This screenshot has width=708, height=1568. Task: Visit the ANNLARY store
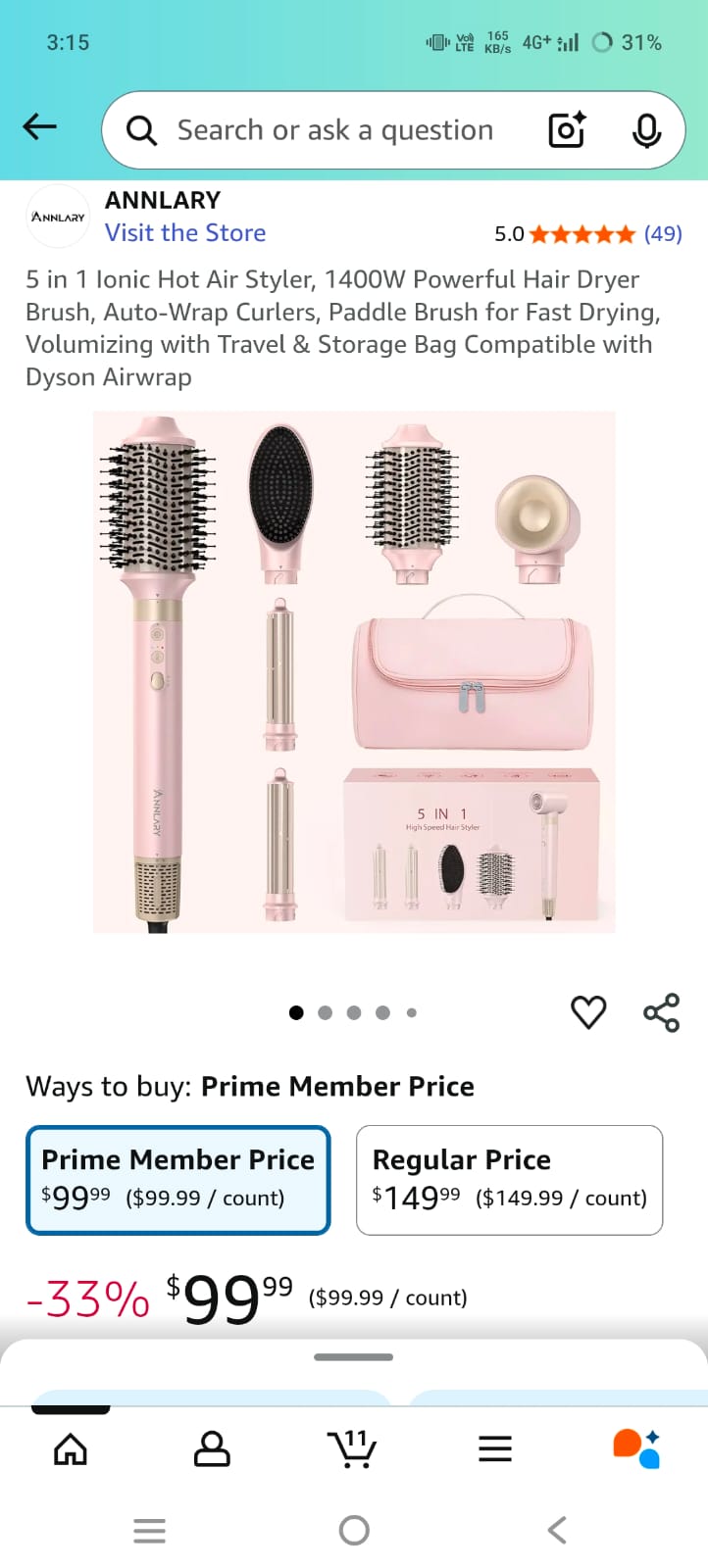tap(185, 233)
